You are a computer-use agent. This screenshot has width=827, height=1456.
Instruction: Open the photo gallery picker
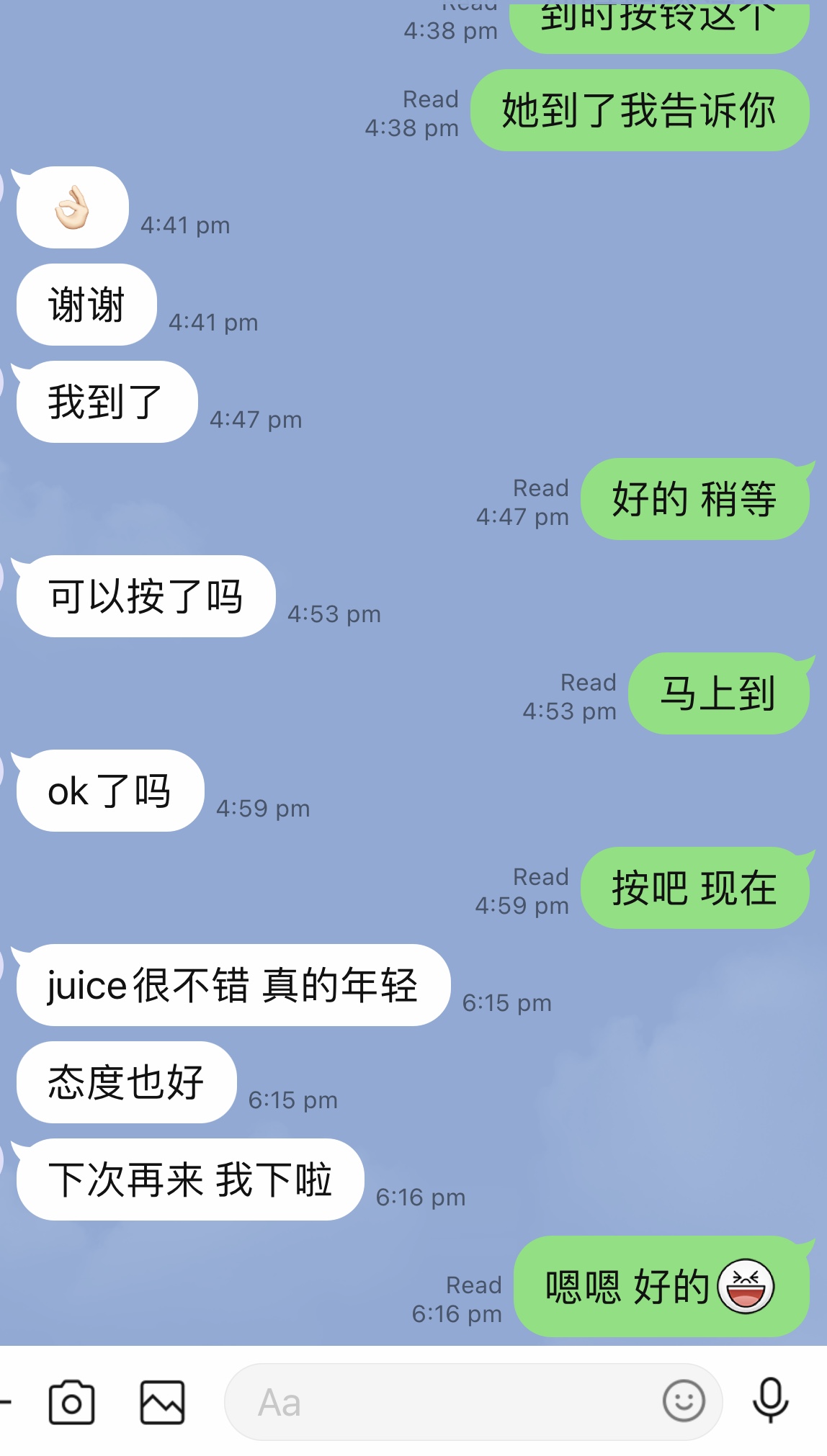[x=162, y=1402]
